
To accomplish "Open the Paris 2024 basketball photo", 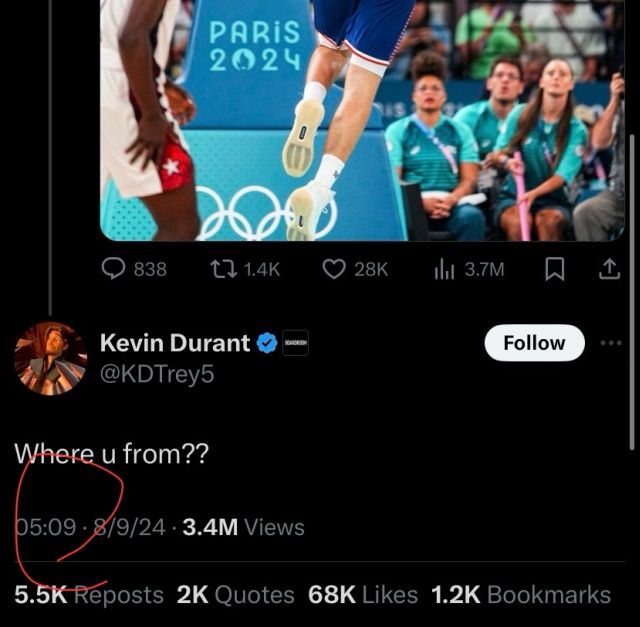I will click(x=360, y=120).
